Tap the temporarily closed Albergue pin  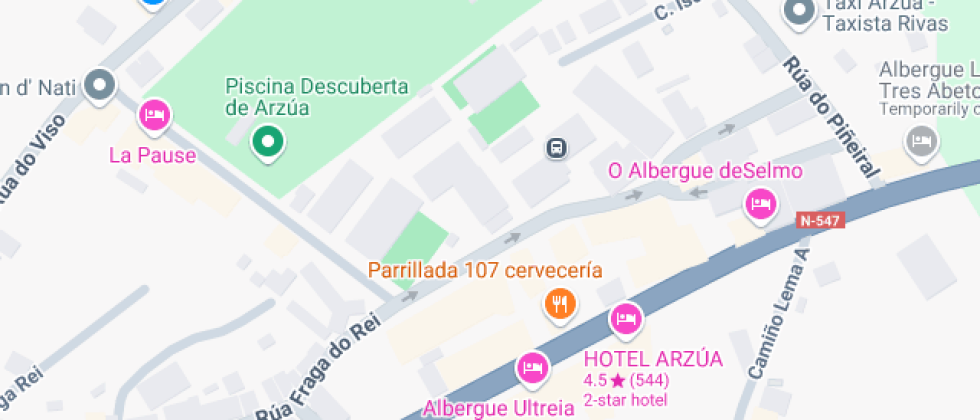click(922, 142)
